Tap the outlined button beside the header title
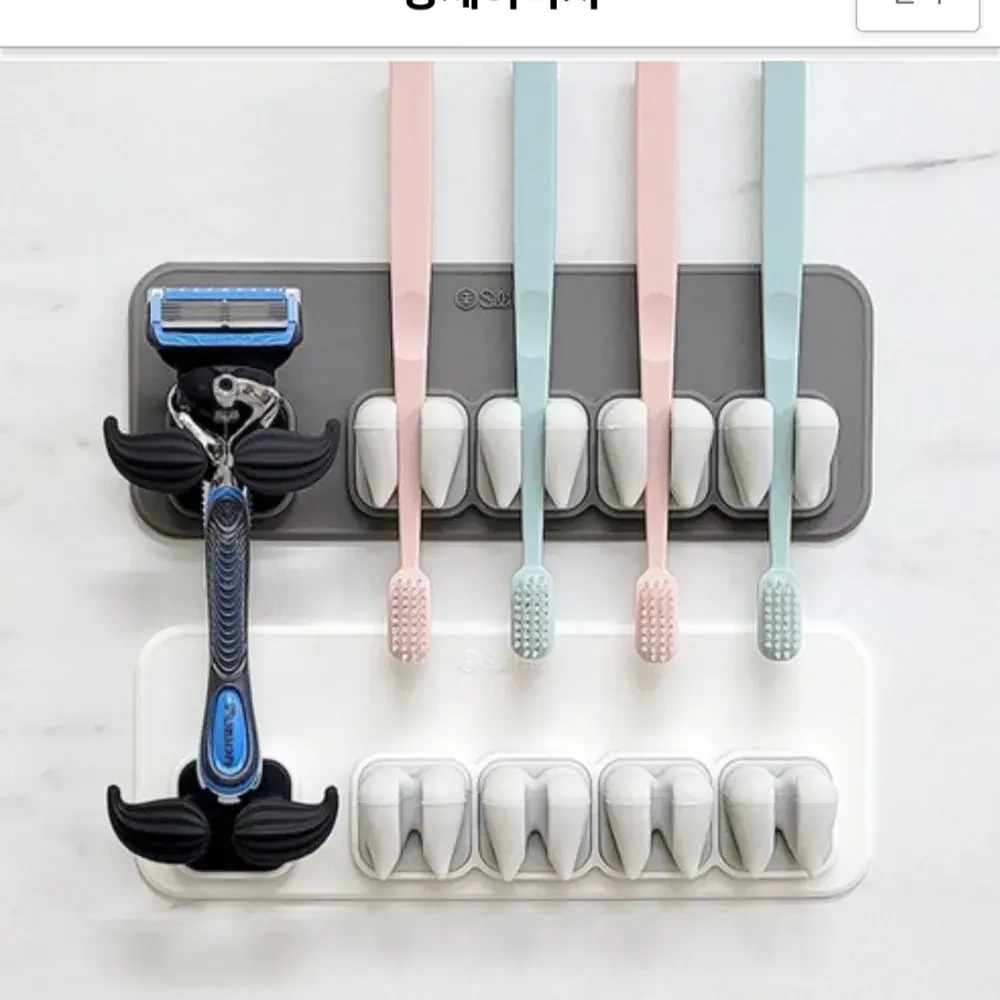1000x1000 pixels. pos(916,12)
